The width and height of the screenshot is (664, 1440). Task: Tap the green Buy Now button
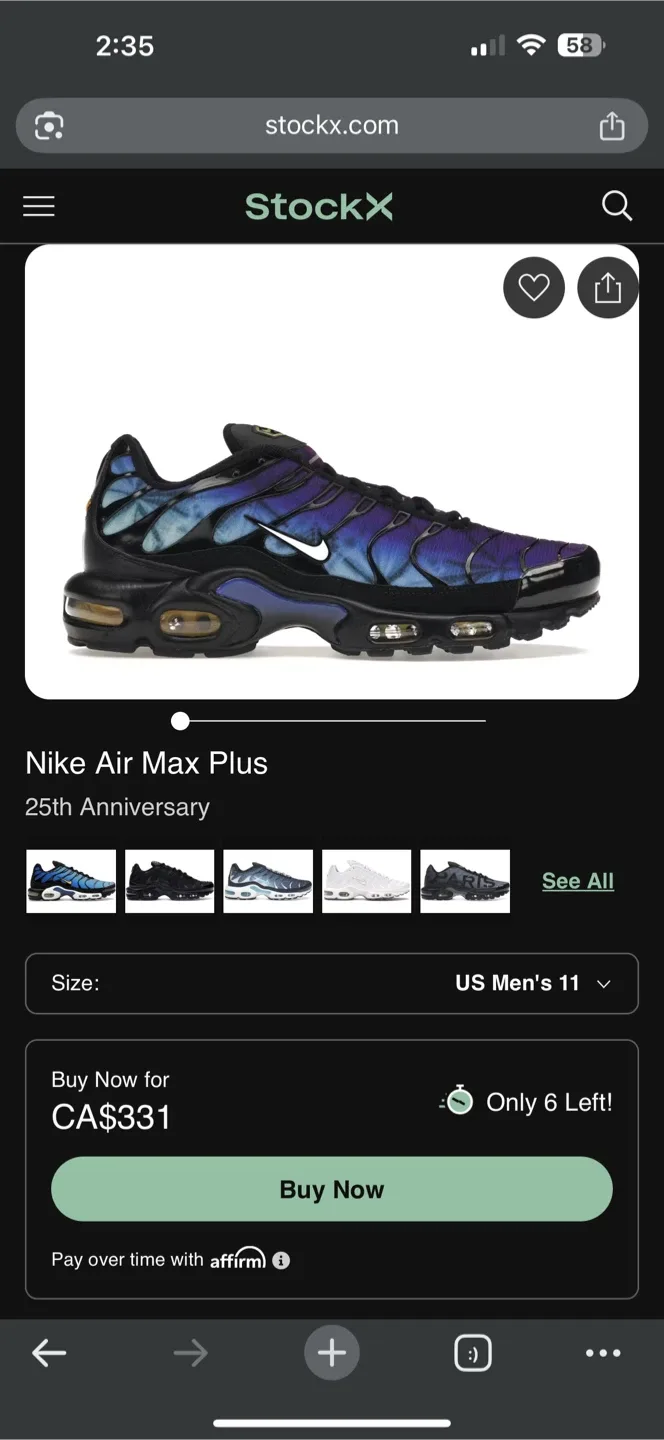coord(331,1189)
